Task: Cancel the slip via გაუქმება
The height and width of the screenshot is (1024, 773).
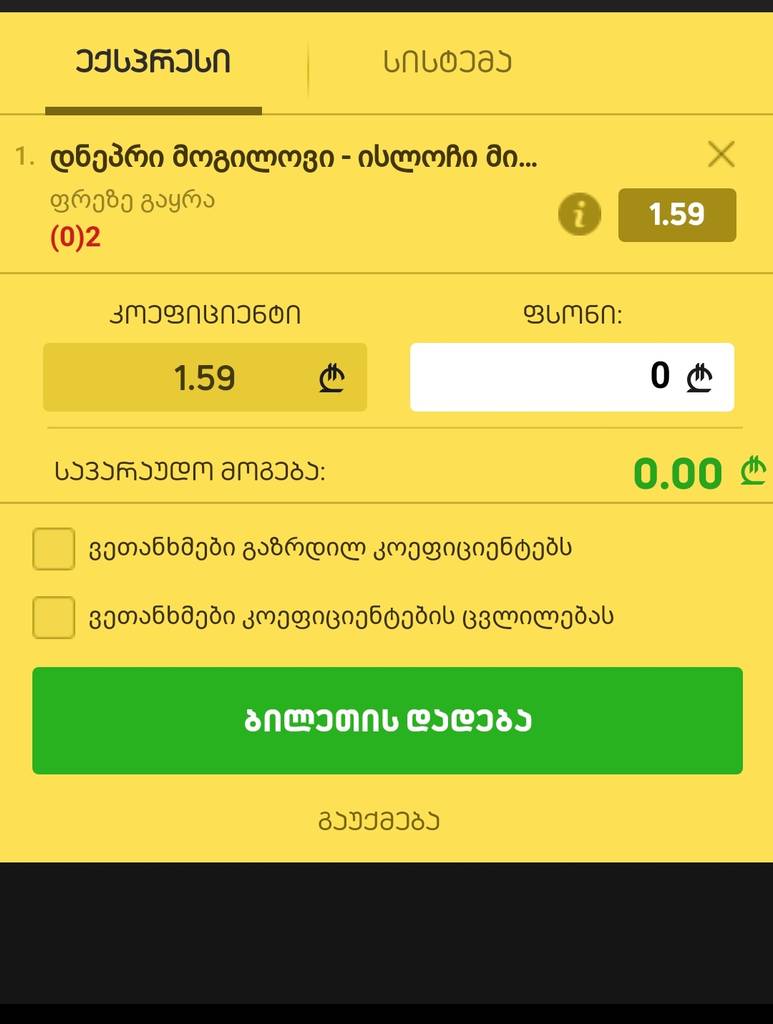Action: (x=379, y=821)
